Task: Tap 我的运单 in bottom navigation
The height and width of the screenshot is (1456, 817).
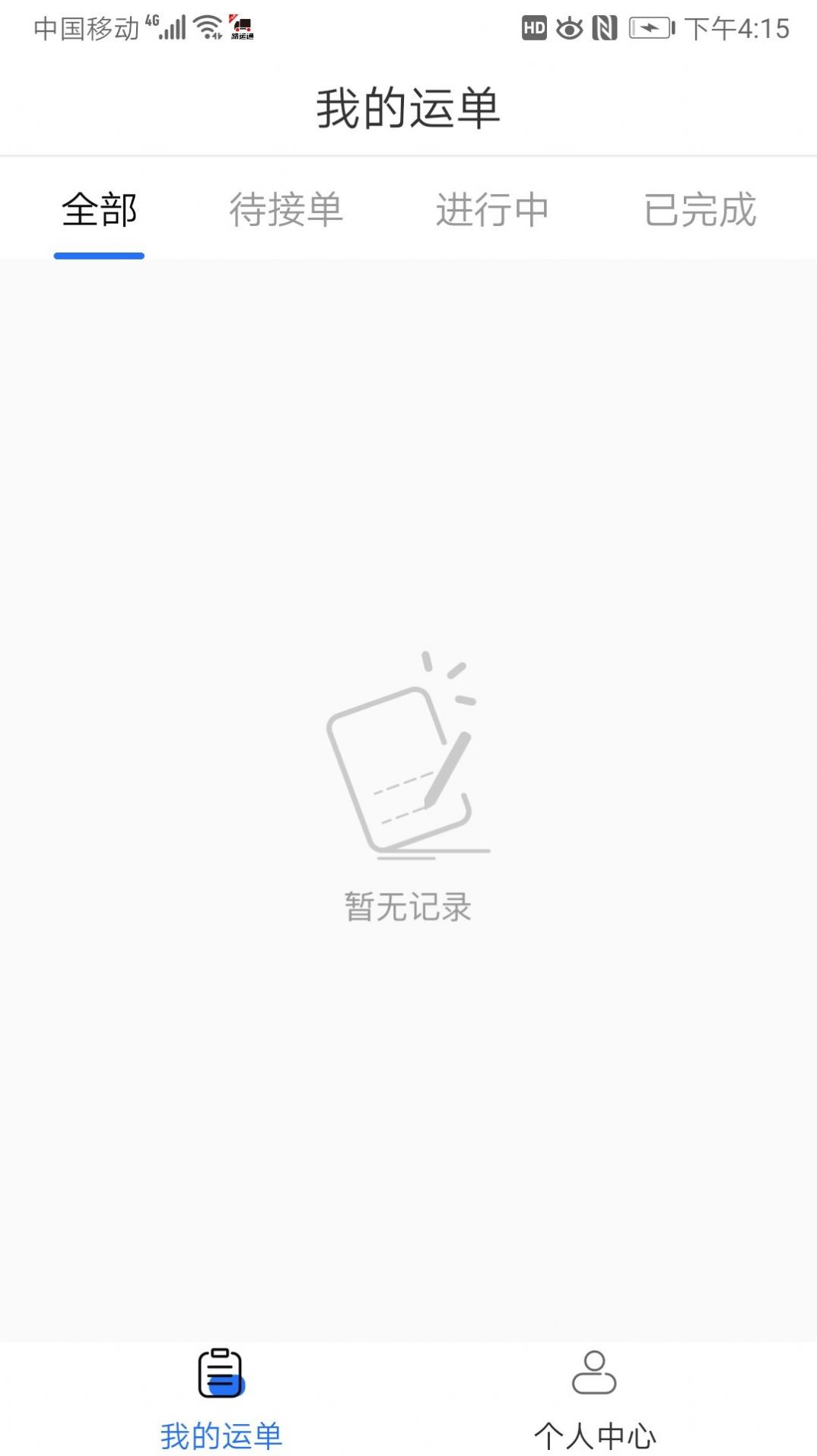Action: 221,1400
